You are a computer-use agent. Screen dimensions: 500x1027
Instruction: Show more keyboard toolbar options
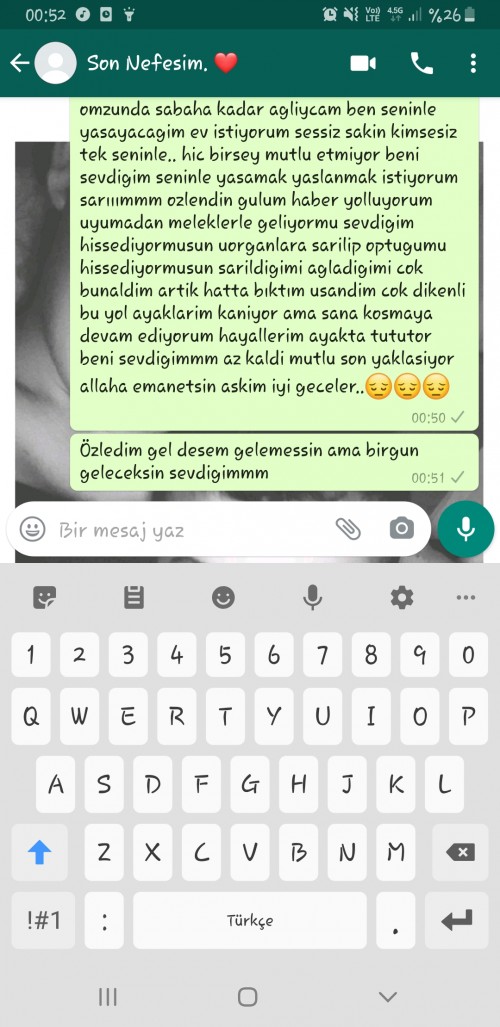coord(466,597)
